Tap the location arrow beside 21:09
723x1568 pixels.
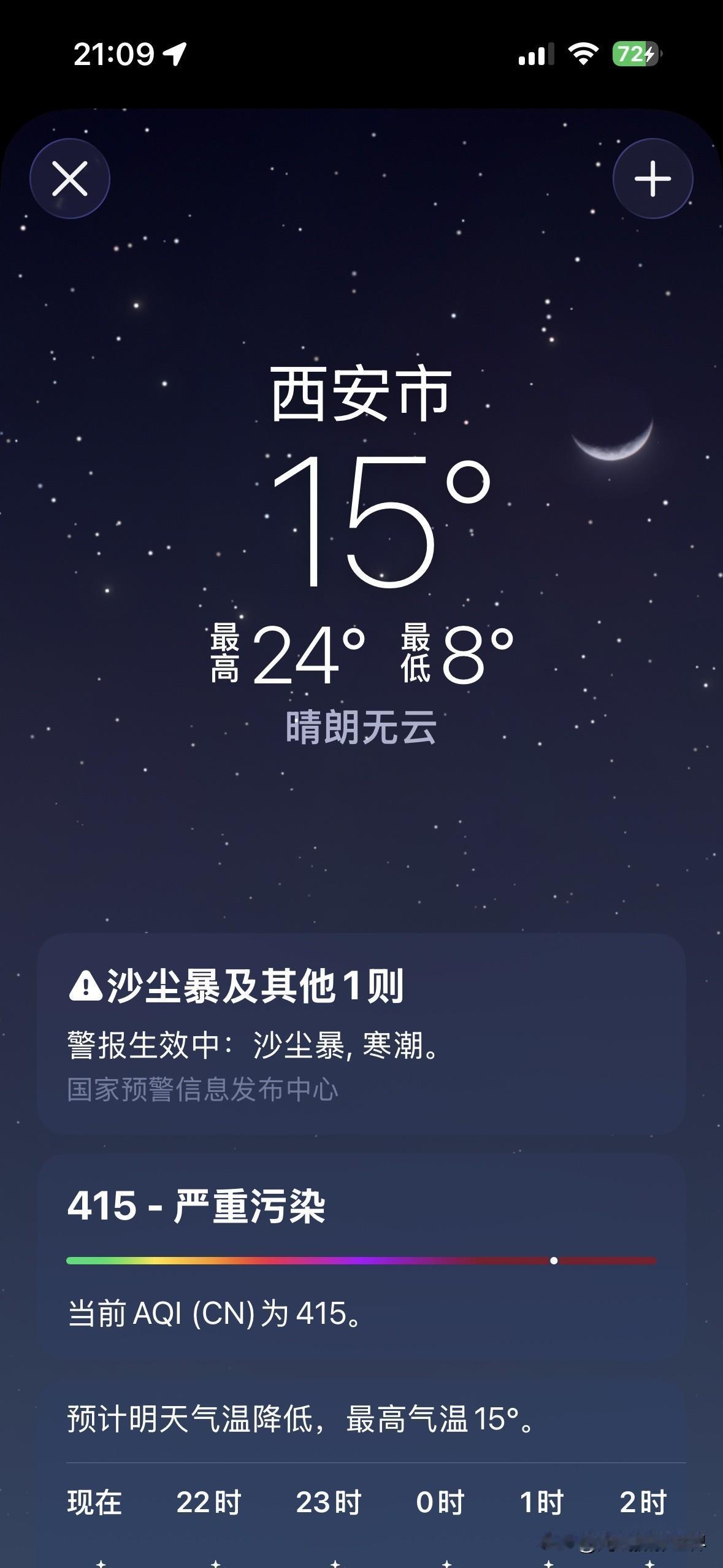174,54
